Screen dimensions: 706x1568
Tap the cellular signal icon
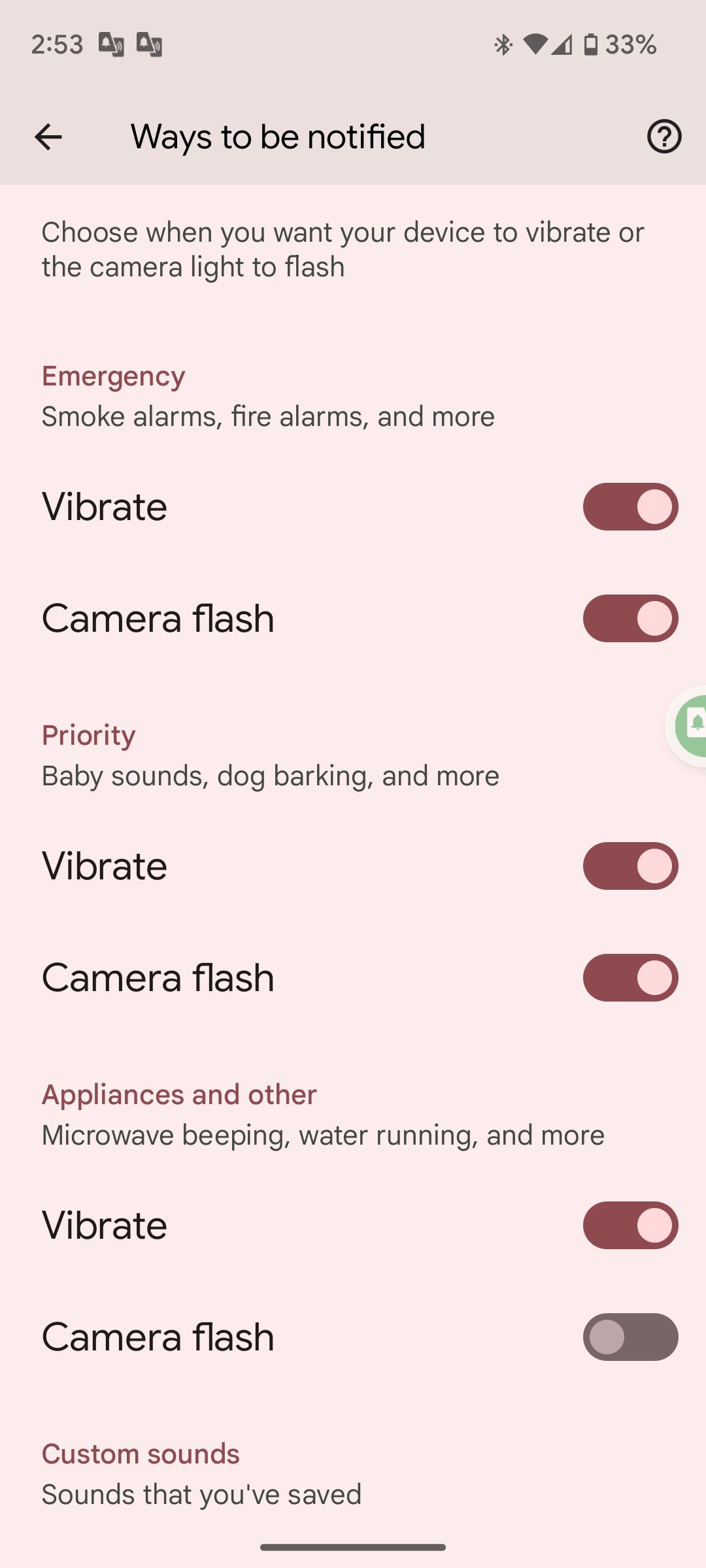563,44
